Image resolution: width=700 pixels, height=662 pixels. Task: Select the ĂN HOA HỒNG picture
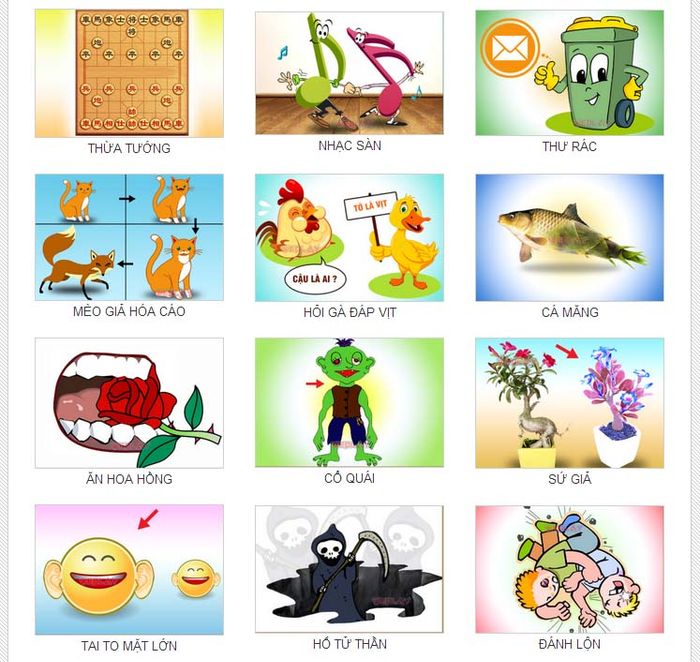click(x=129, y=403)
